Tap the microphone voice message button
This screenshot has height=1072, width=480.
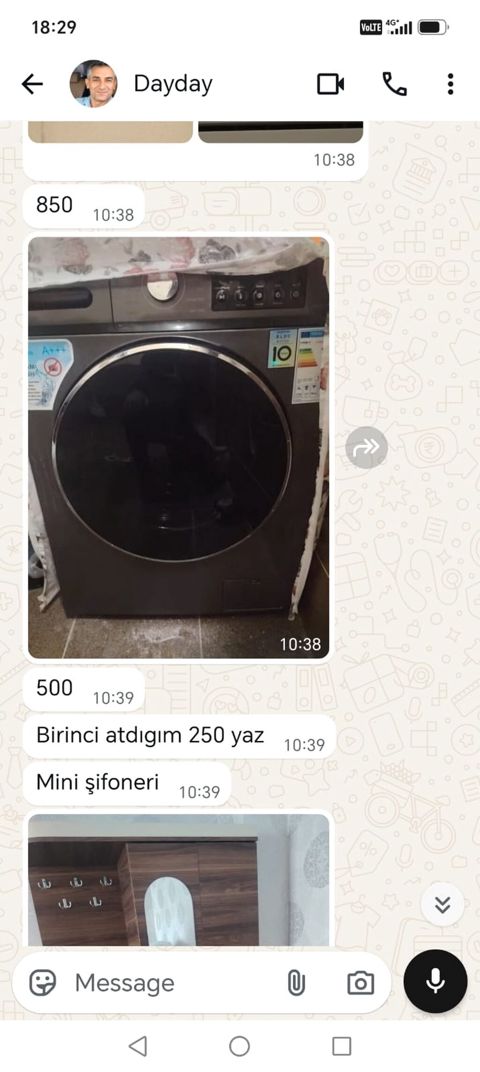tap(436, 982)
